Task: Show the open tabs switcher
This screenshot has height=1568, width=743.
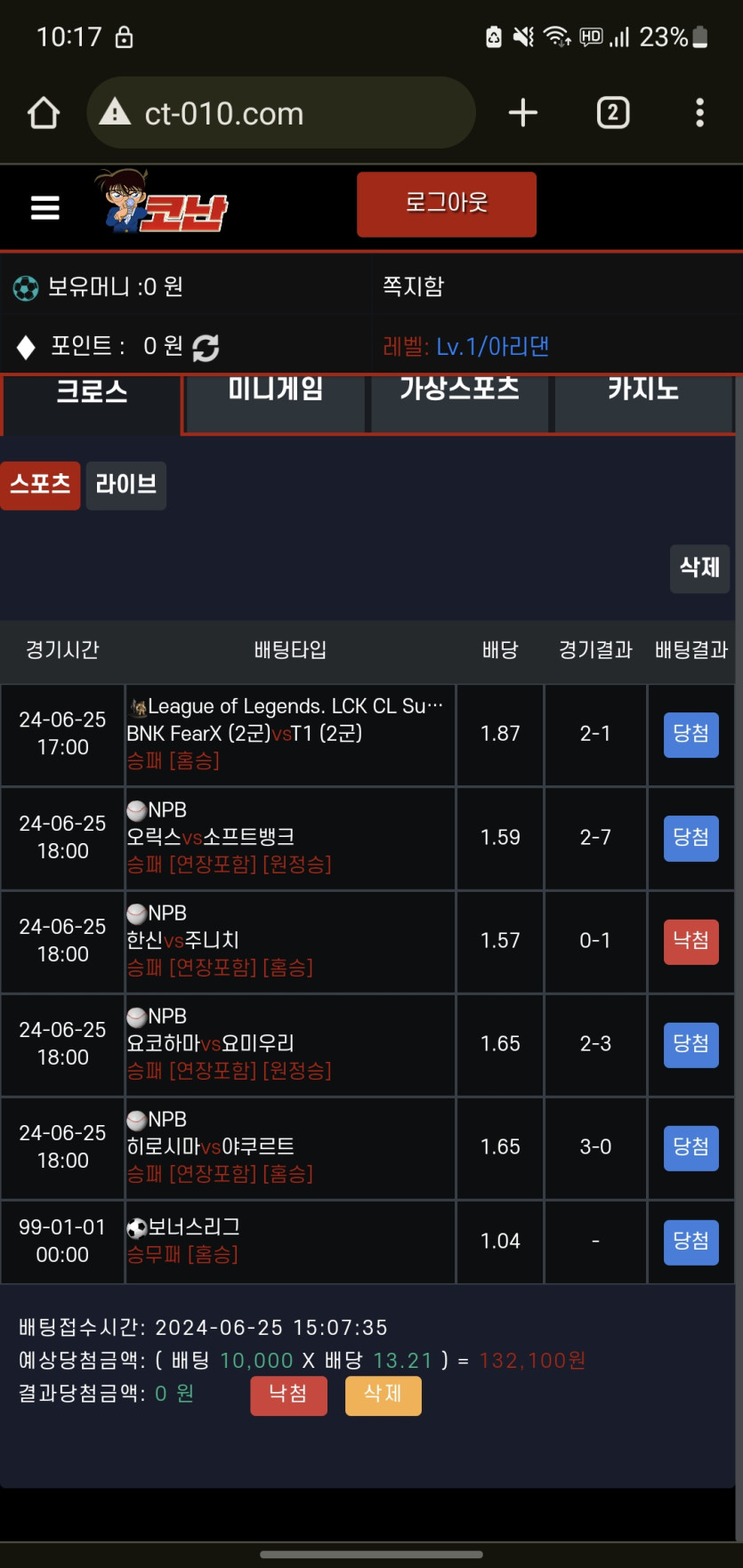Action: 613,113
